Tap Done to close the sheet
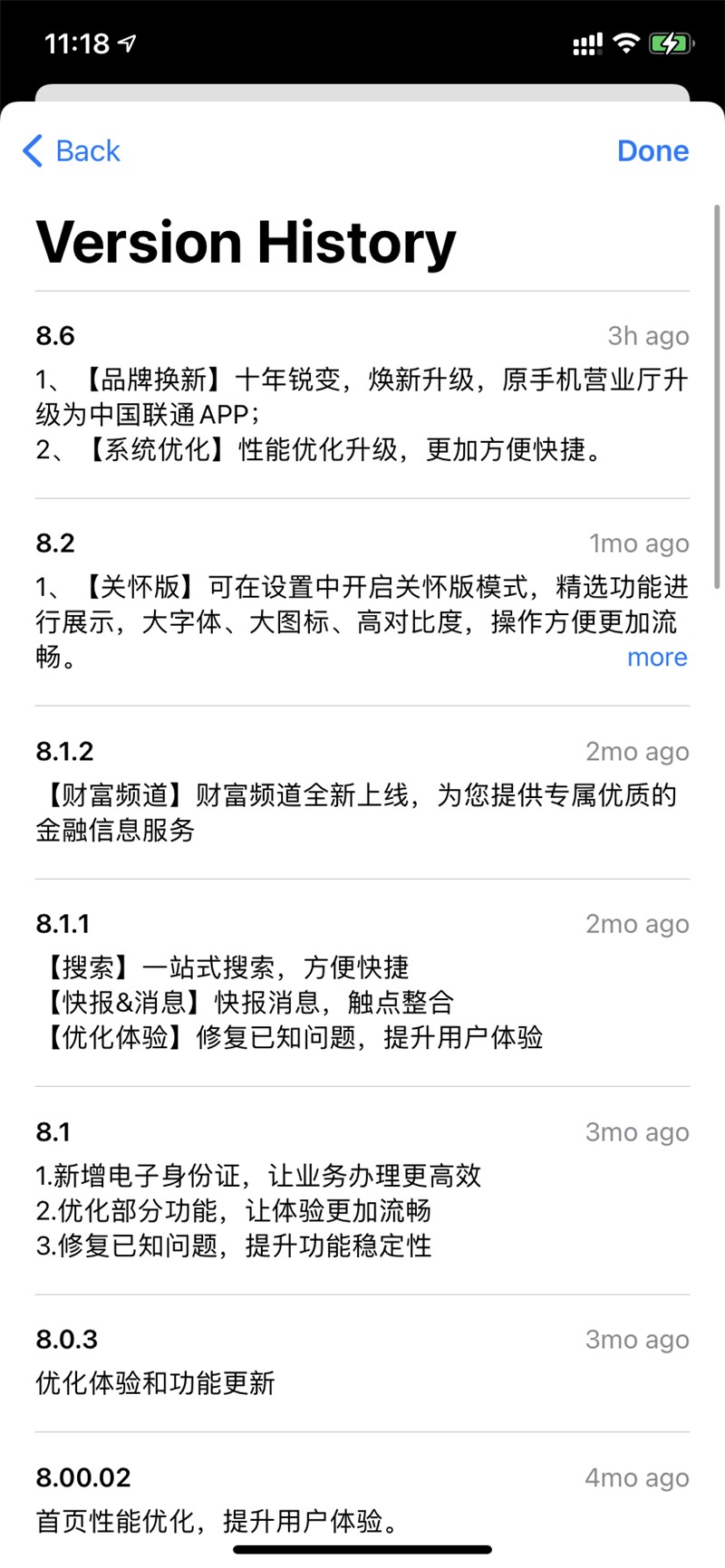725x1568 pixels. pyautogui.click(x=652, y=151)
